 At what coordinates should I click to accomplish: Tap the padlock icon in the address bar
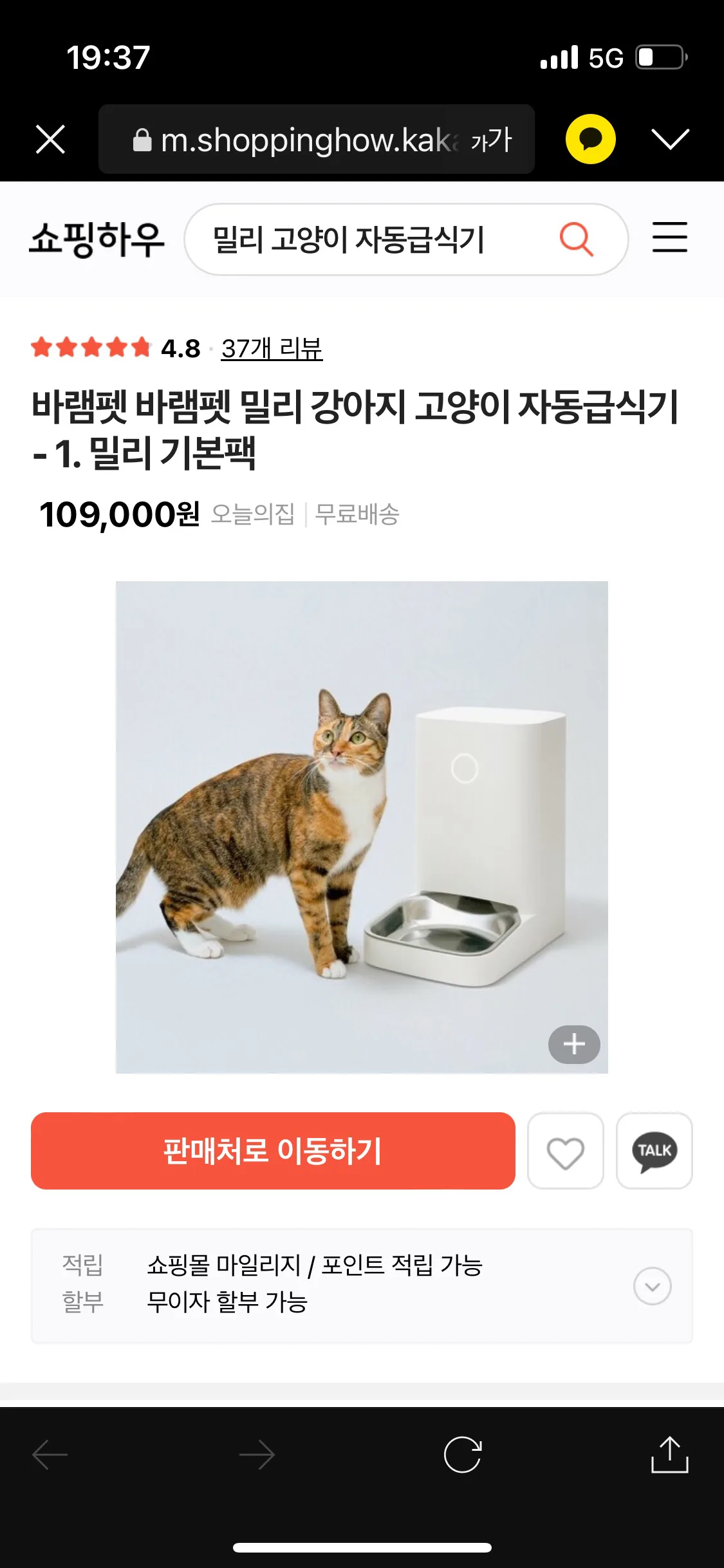142,140
